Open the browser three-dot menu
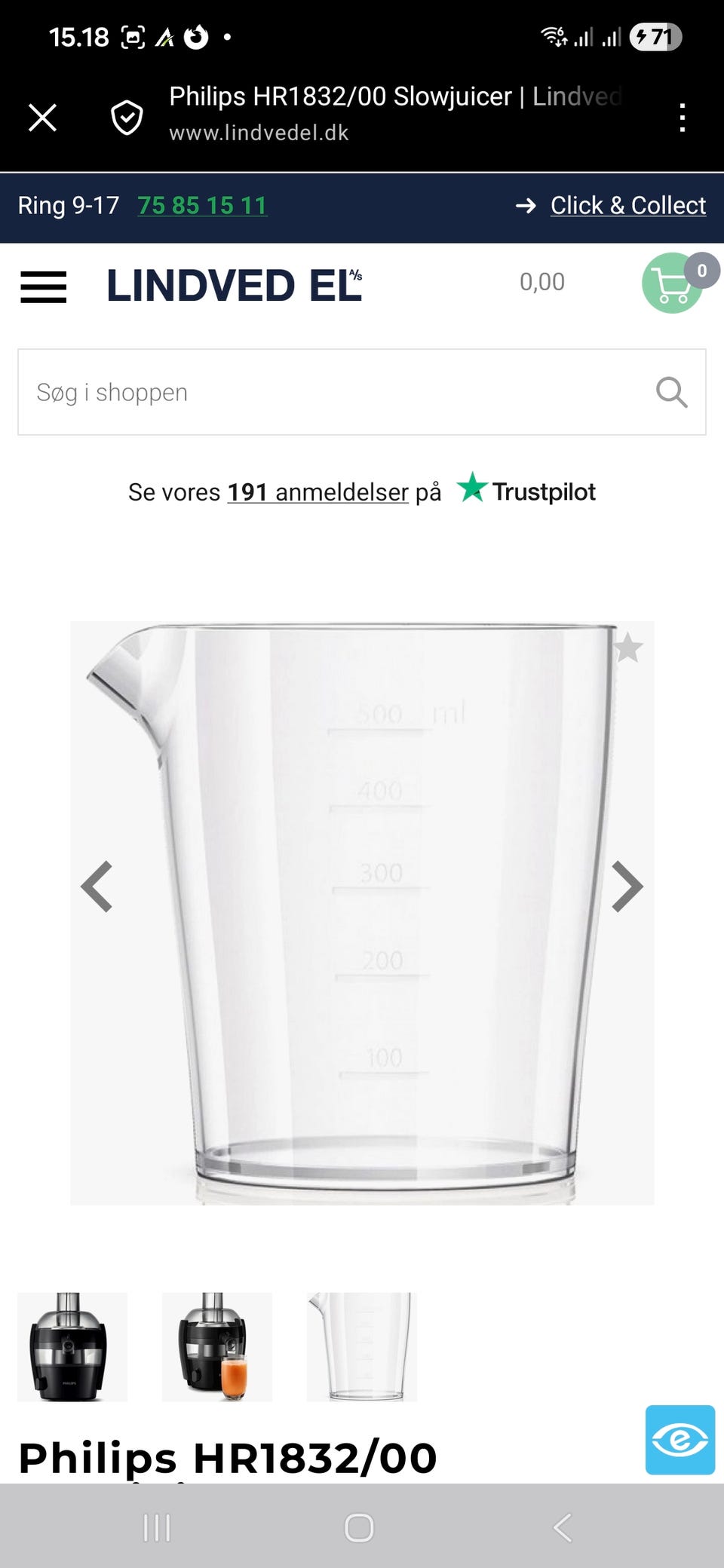The height and width of the screenshot is (1568, 724). pos(683,118)
